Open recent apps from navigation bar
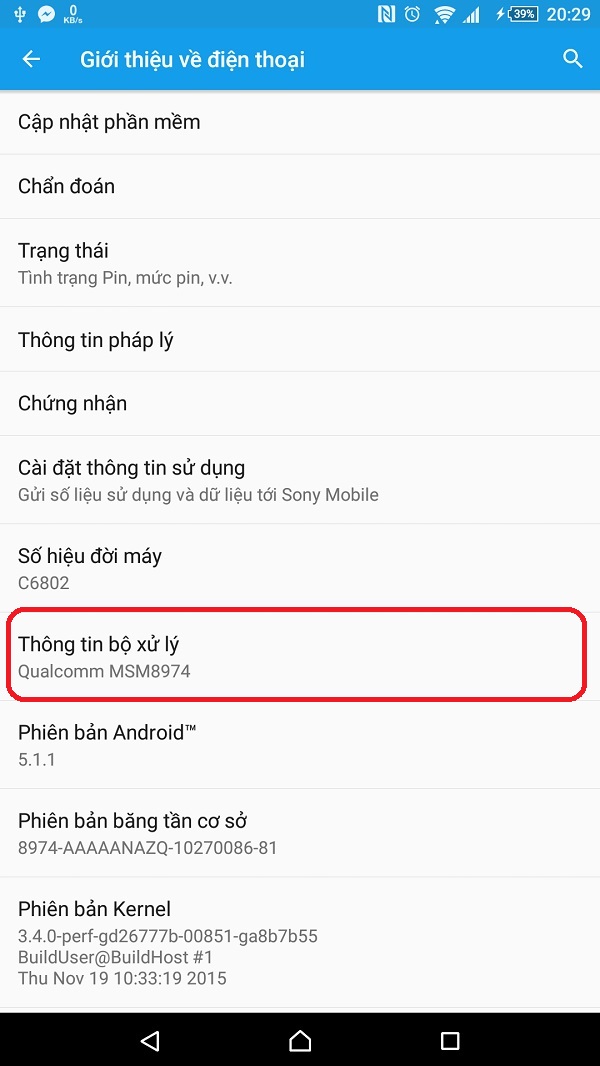 [x=449, y=1041]
